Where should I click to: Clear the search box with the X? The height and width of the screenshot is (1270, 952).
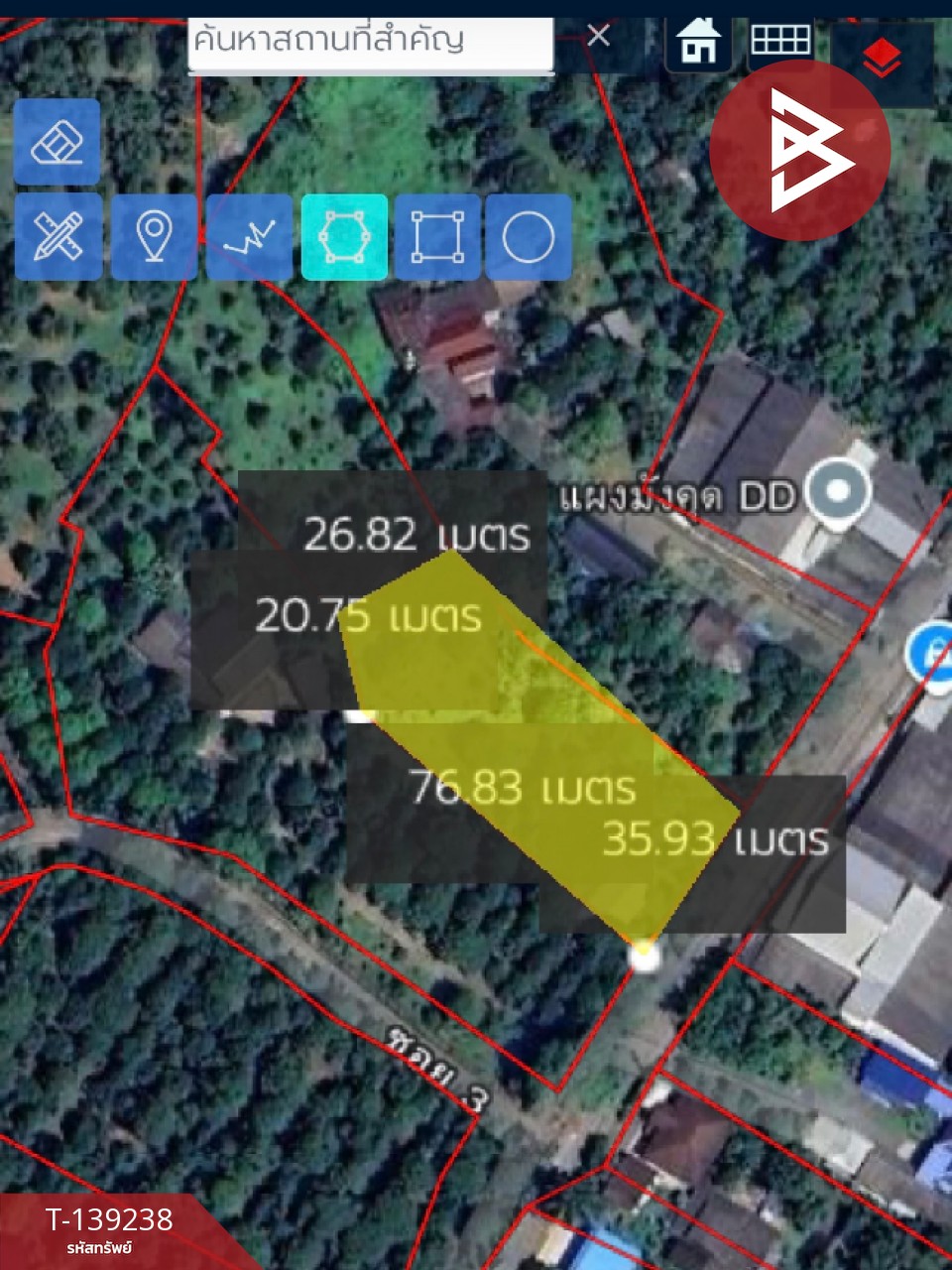pos(598,37)
